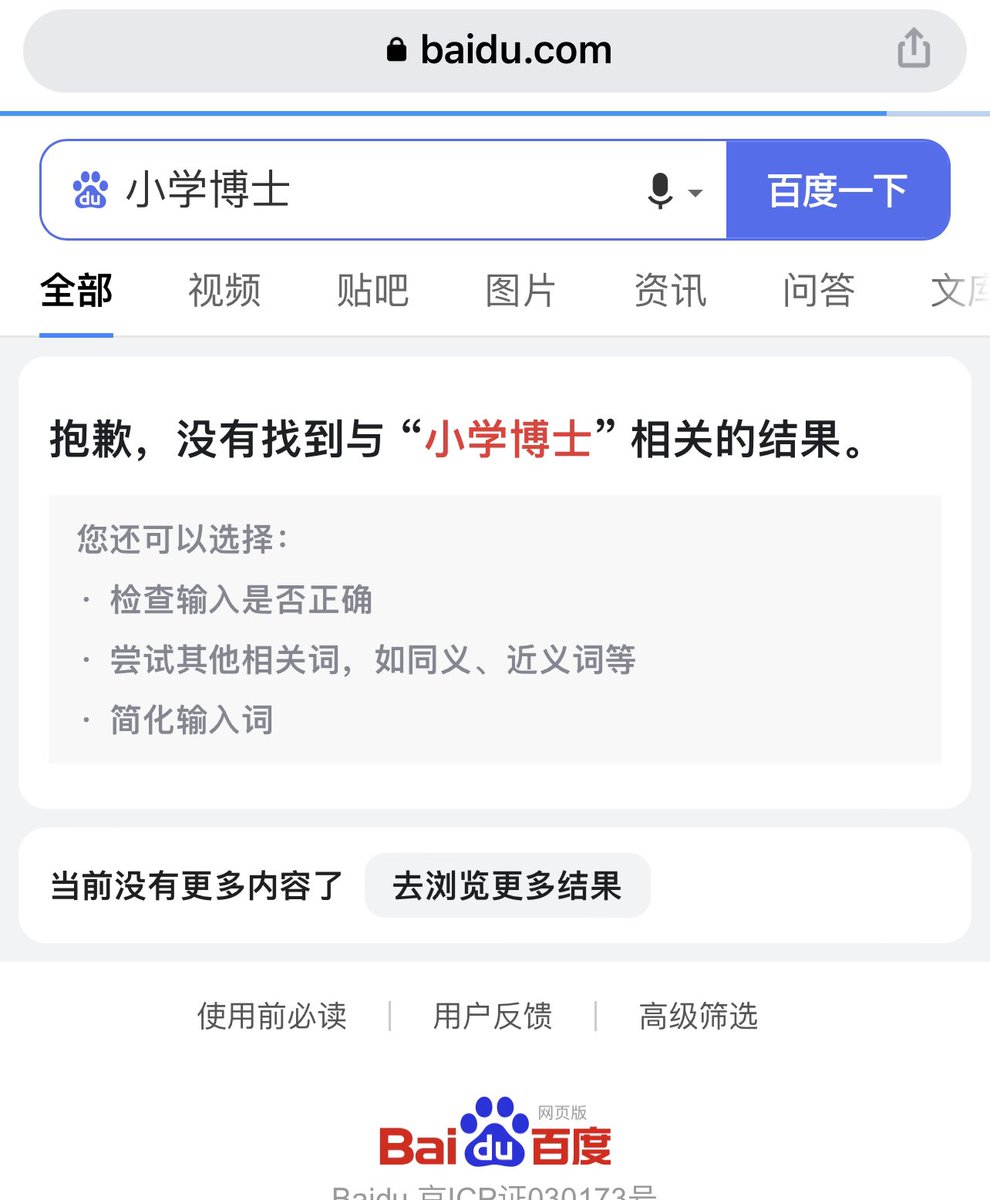Tap the microphone voice search icon
Viewport: 990px width, 1200px height.
click(x=661, y=190)
